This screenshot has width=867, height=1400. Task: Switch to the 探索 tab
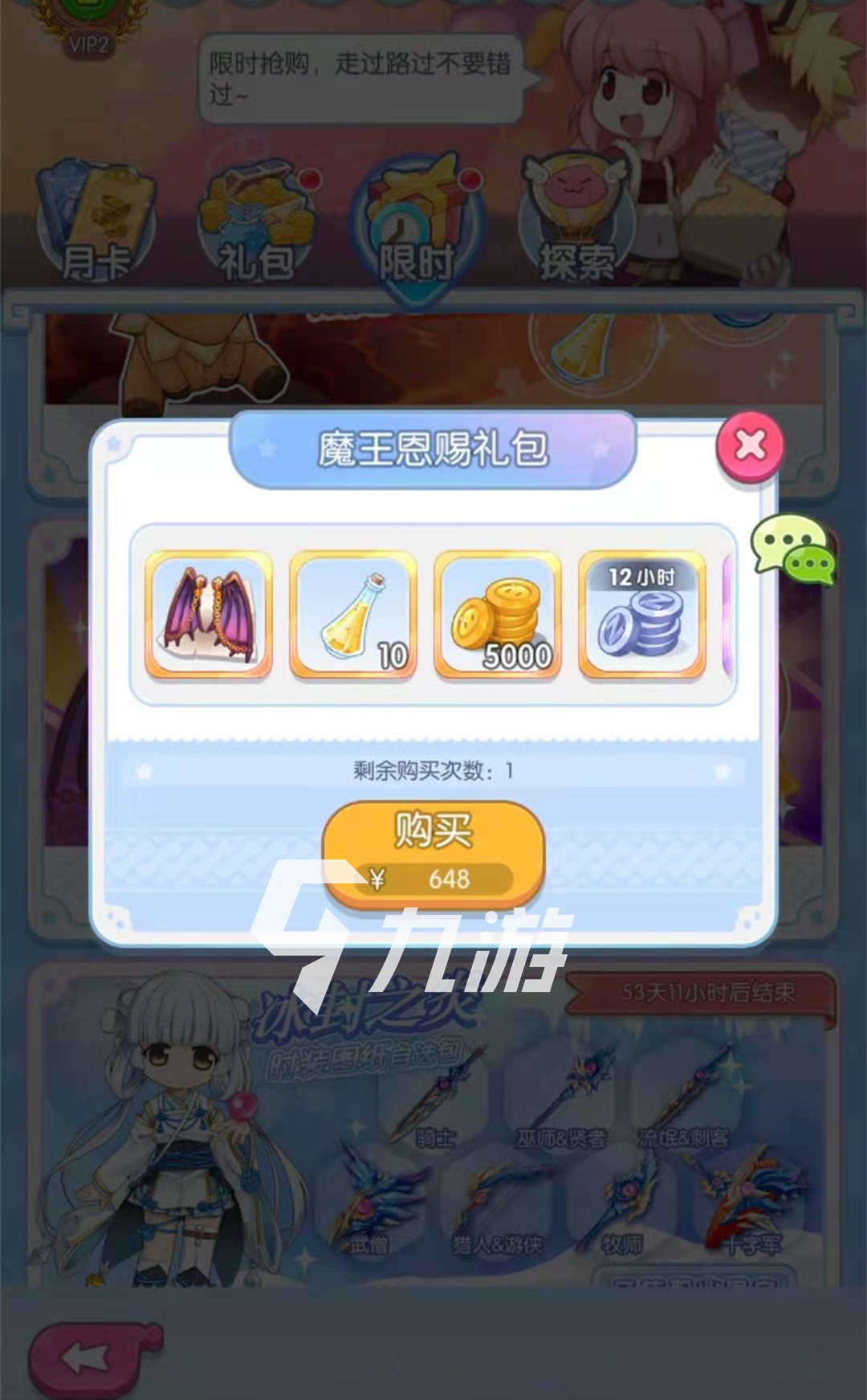[576, 225]
